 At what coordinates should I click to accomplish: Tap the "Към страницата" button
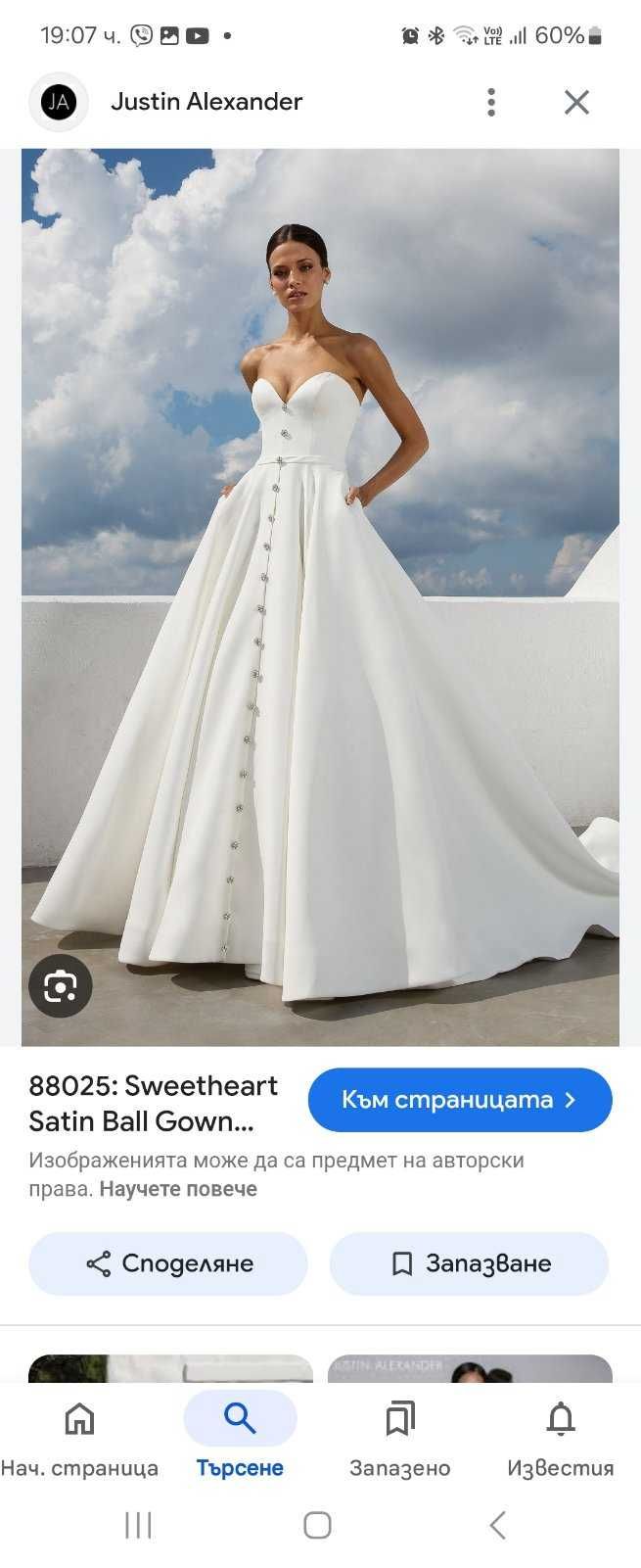coord(460,1100)
